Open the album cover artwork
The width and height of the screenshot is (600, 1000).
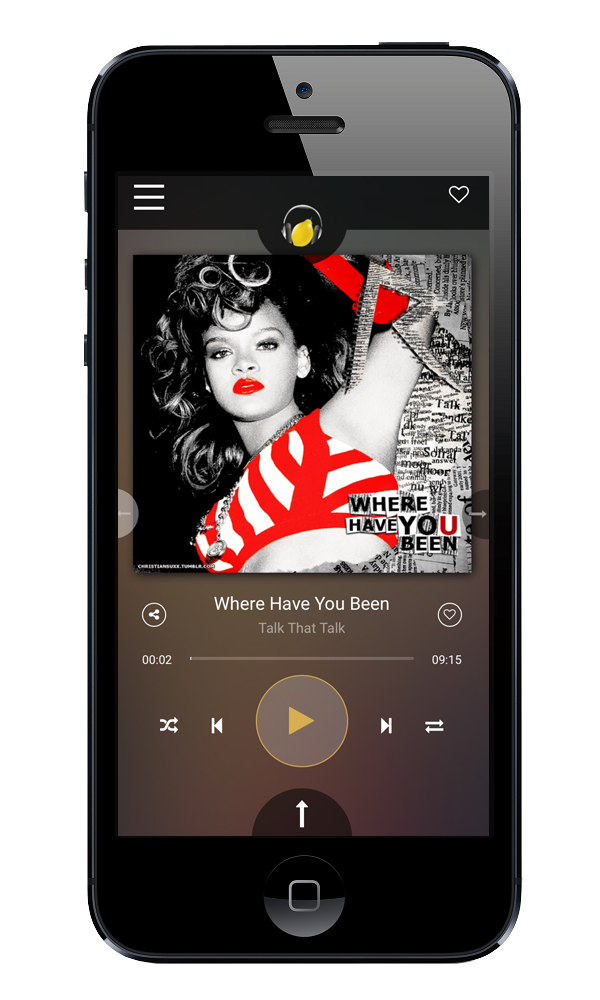302,413
